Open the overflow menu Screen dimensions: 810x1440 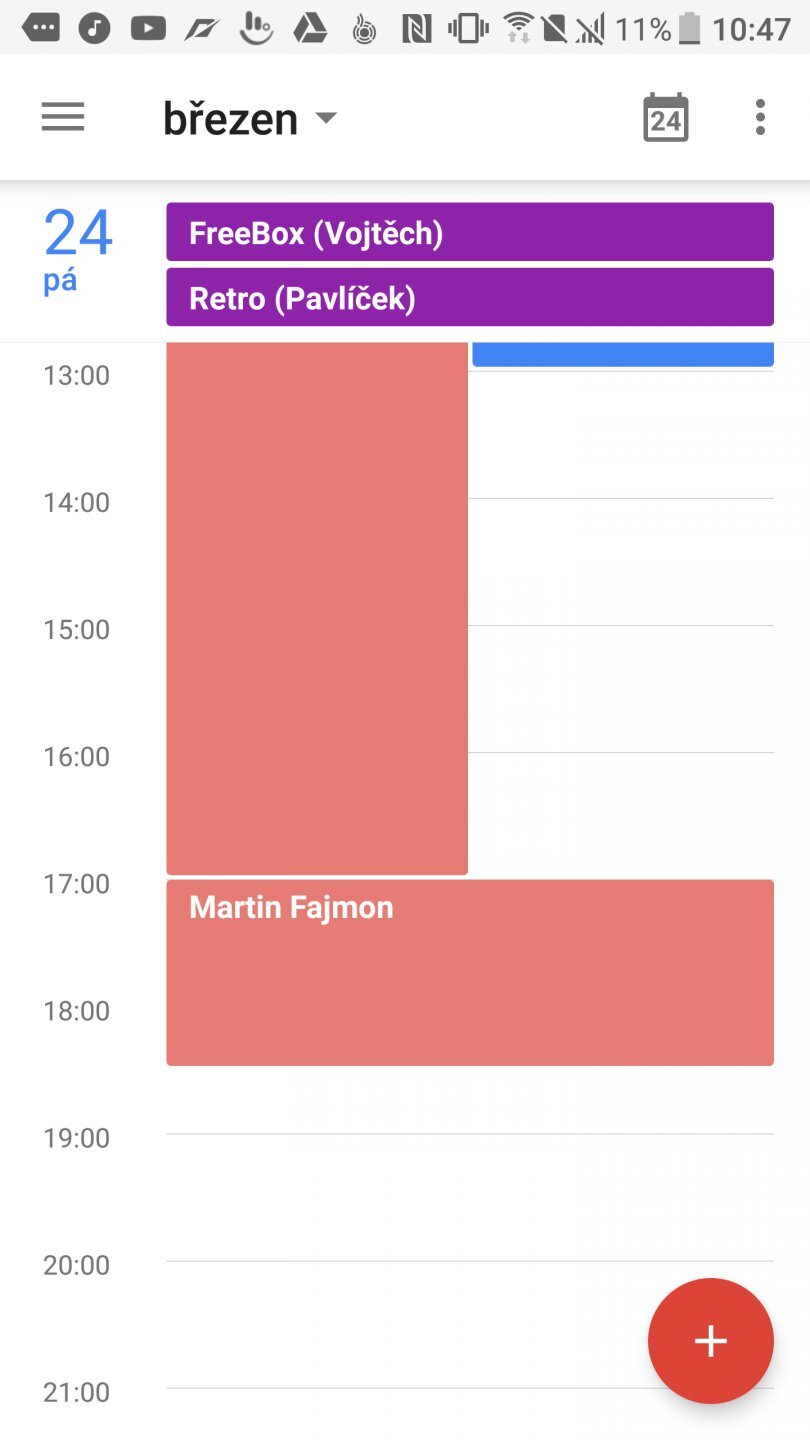pos(760,118)
